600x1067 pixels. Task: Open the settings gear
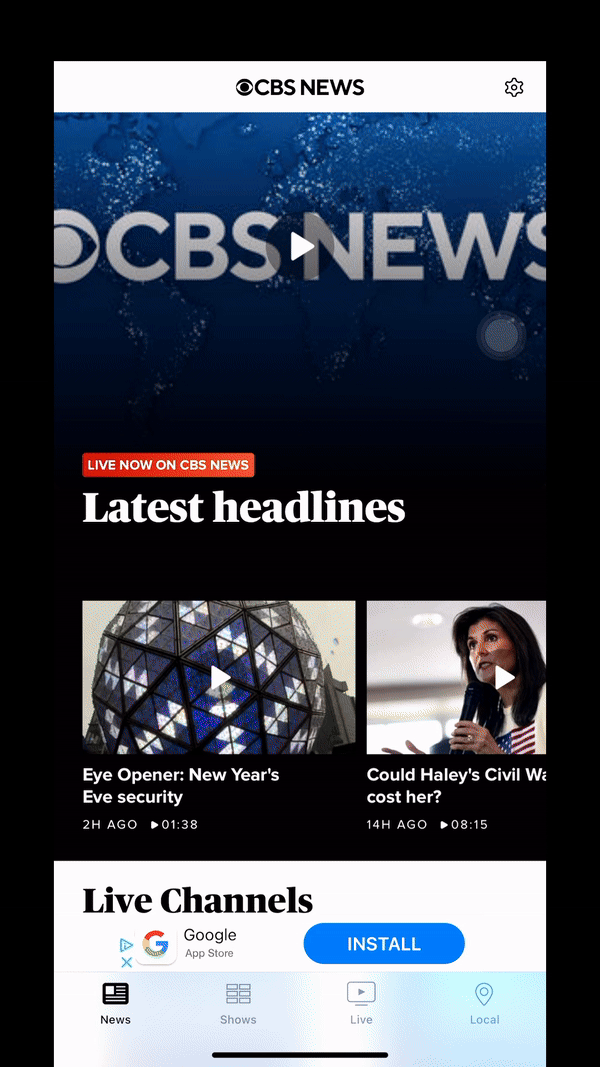click(514, 88)
